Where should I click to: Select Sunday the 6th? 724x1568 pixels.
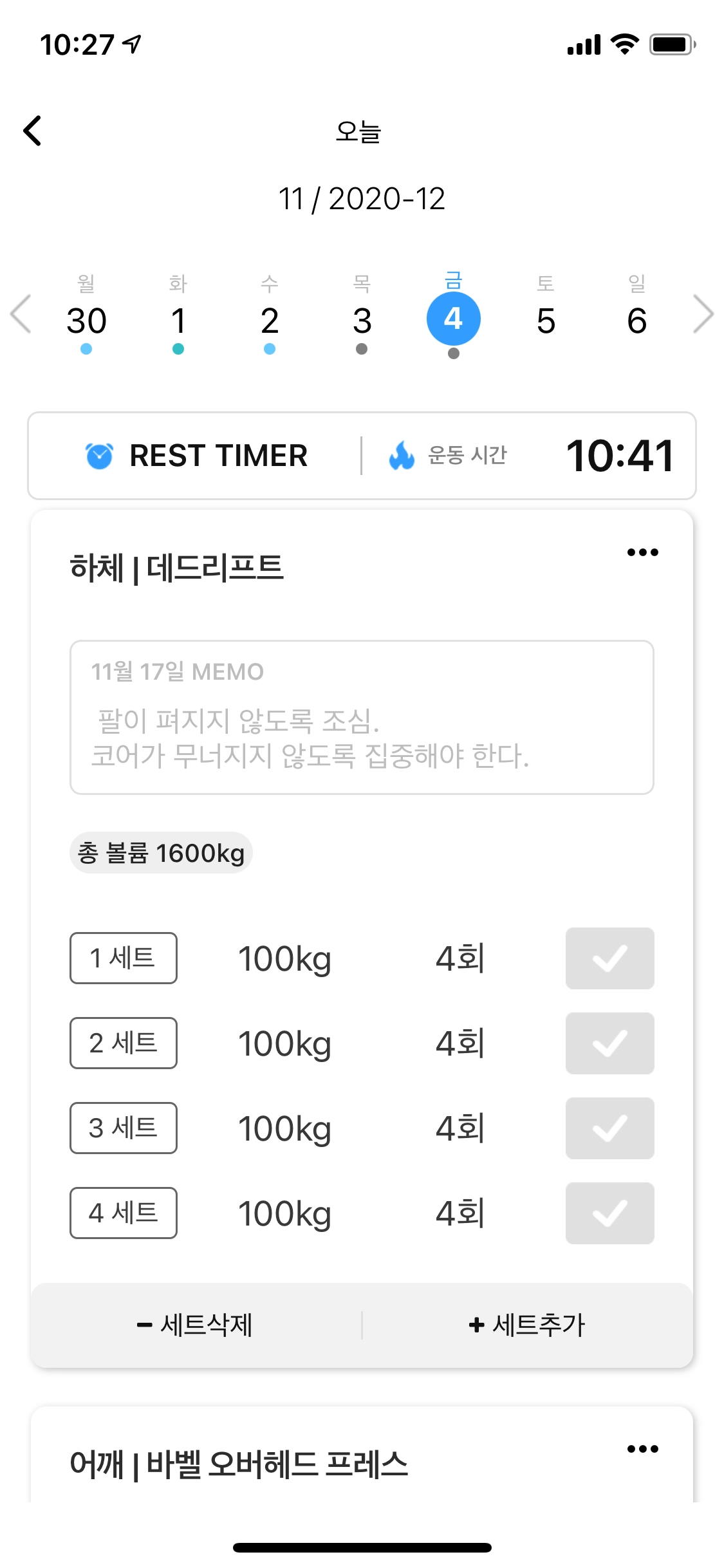pos(636,320)
